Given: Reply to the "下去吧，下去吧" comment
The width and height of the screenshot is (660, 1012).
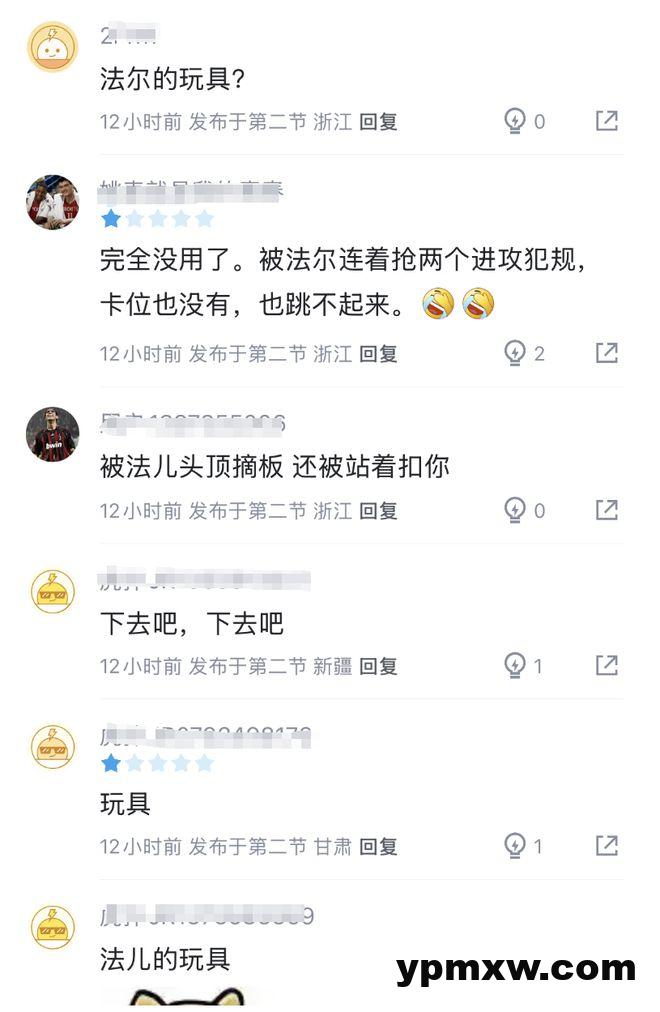Looking at the screenshot, I should coord(378,666).
